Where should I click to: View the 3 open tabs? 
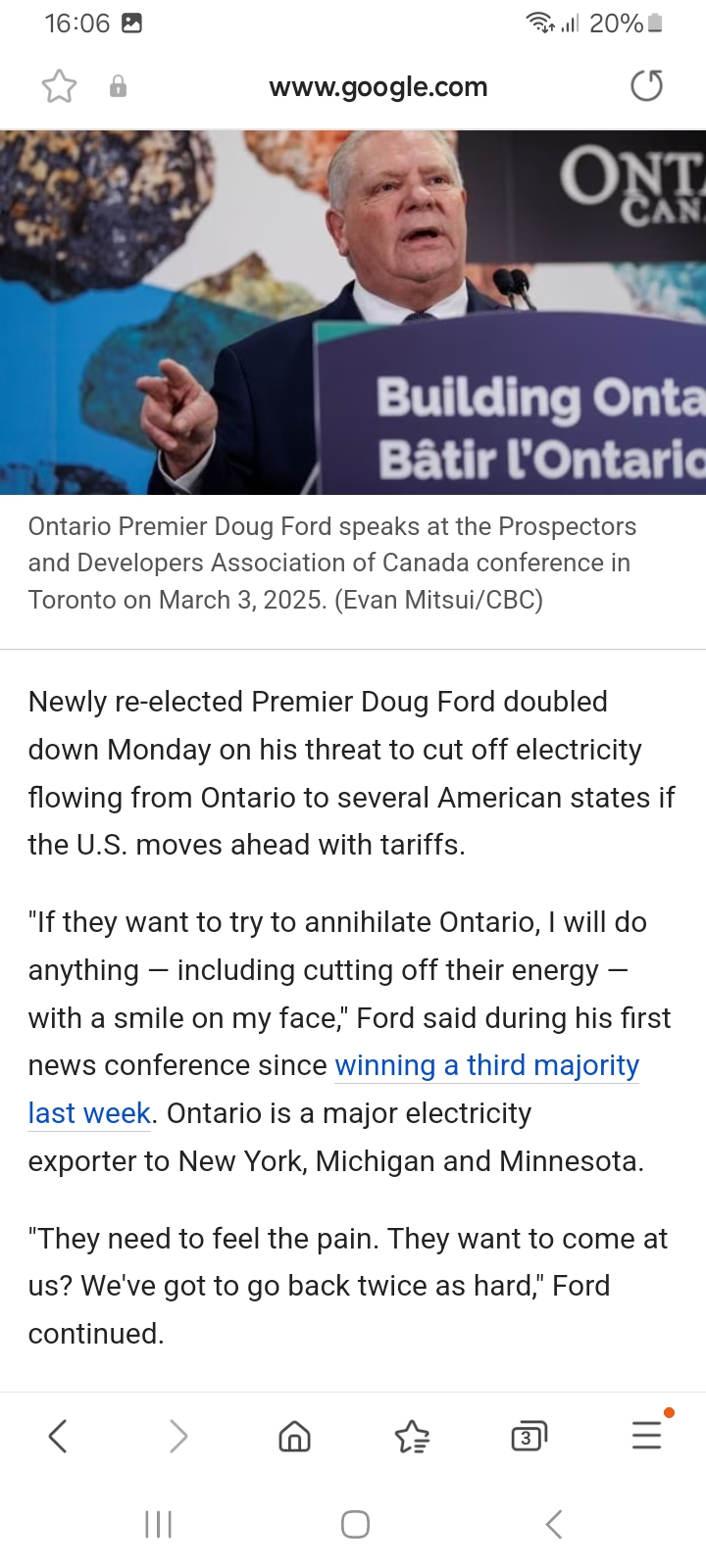tap(529, 1437)
